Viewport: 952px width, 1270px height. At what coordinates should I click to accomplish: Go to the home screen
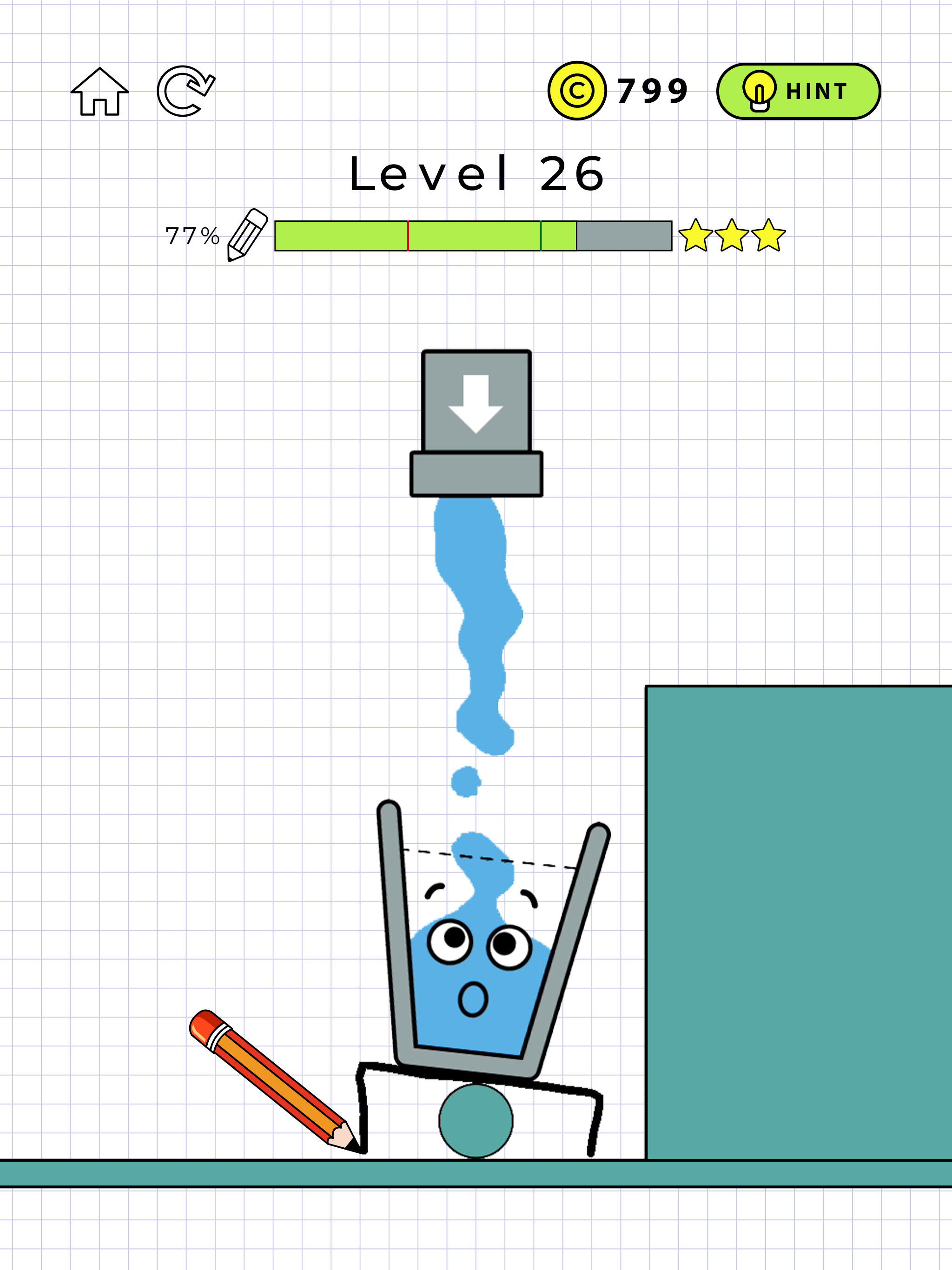point(100,92)
